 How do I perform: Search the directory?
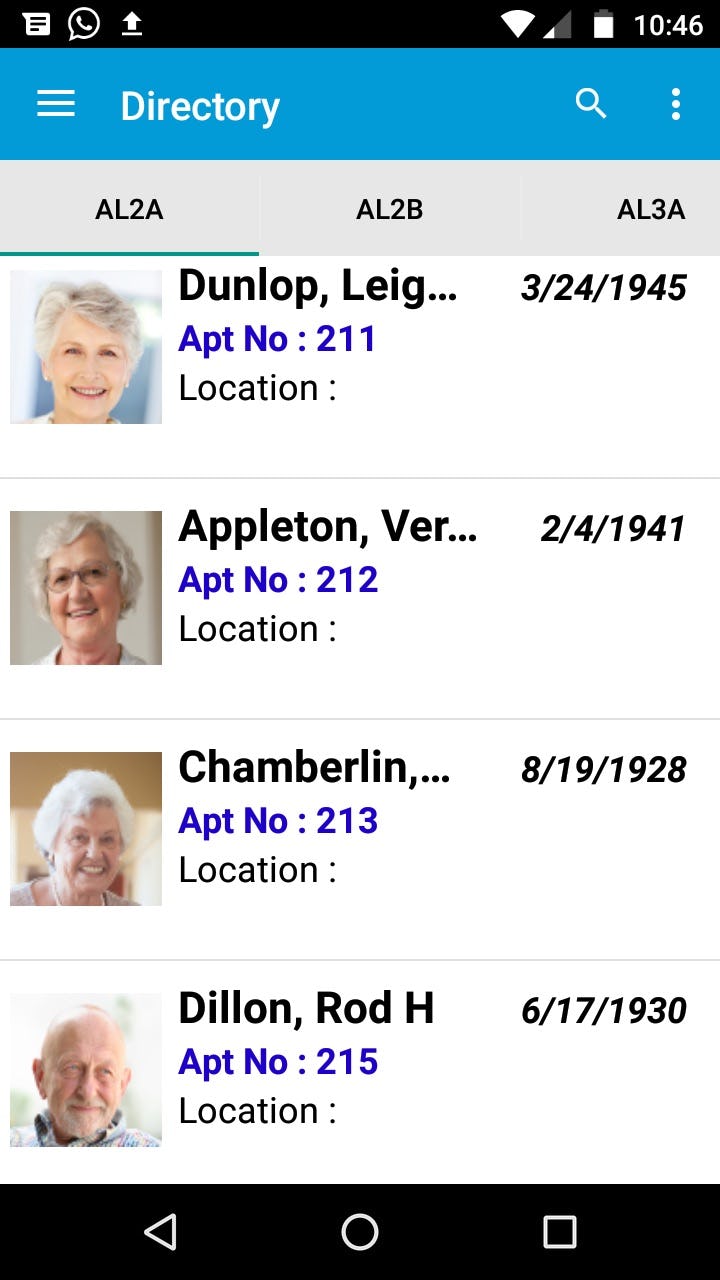[x=591, y=104]
